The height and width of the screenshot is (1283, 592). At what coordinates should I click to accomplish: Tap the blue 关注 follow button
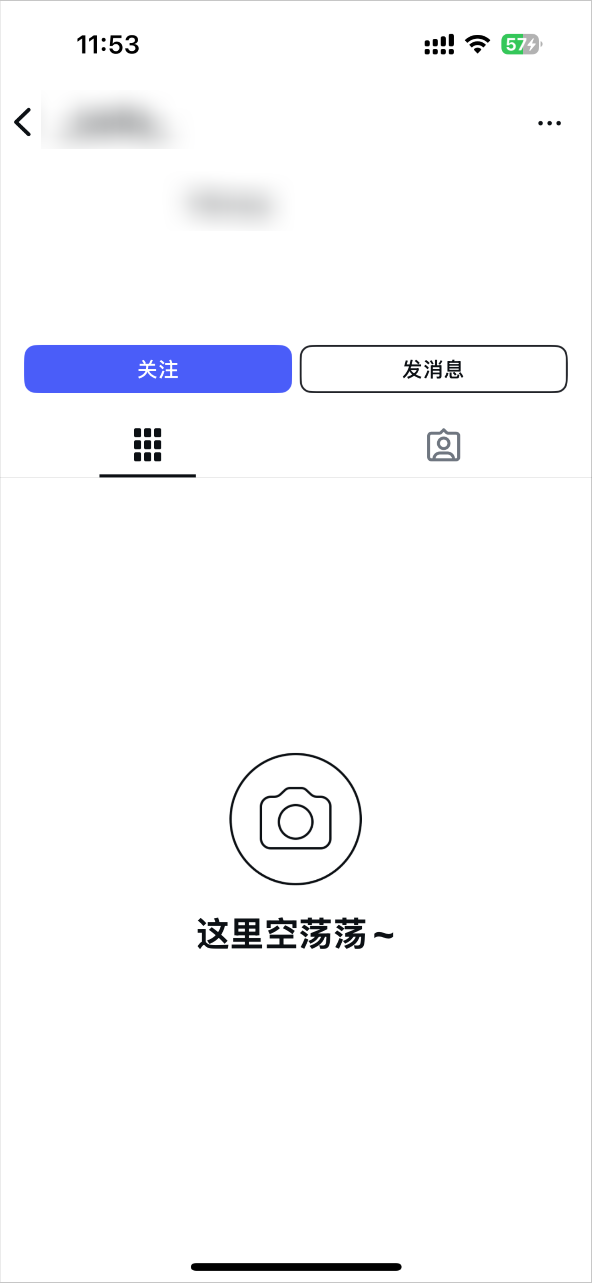(158, 369)
